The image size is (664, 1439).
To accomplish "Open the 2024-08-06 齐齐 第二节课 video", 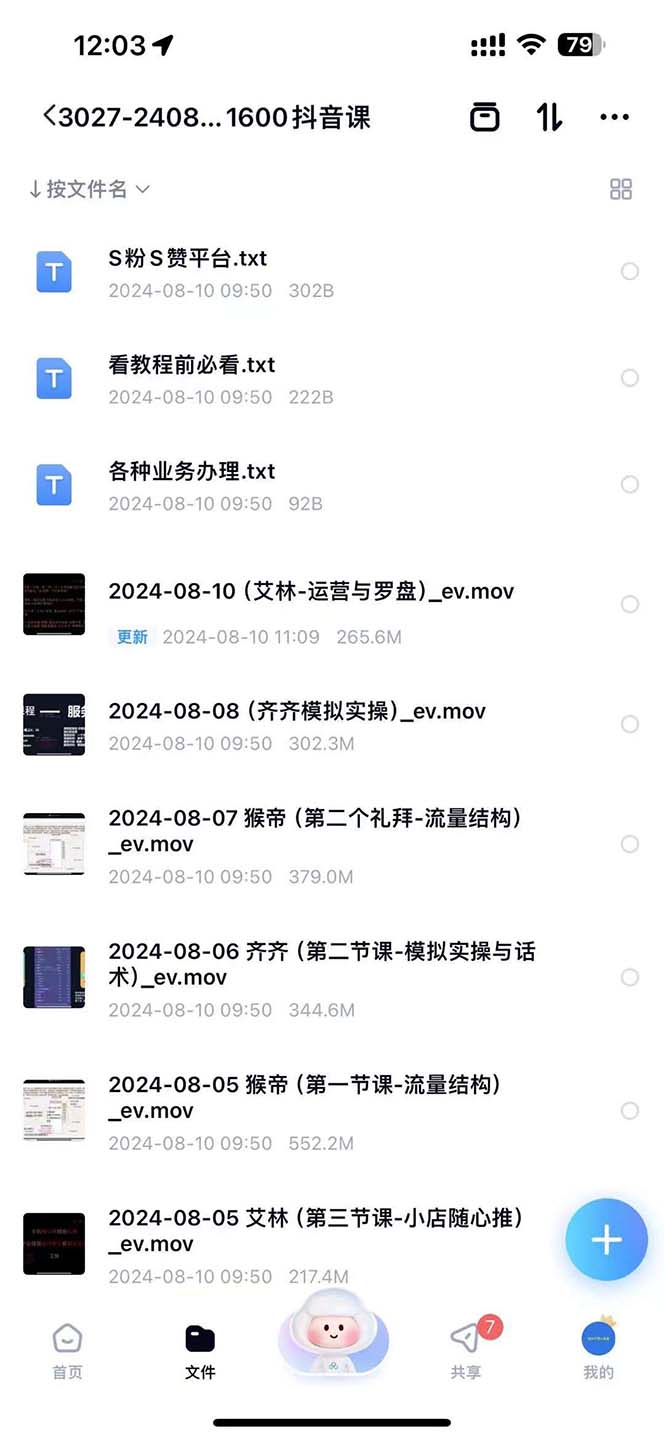I will [321, 964].
